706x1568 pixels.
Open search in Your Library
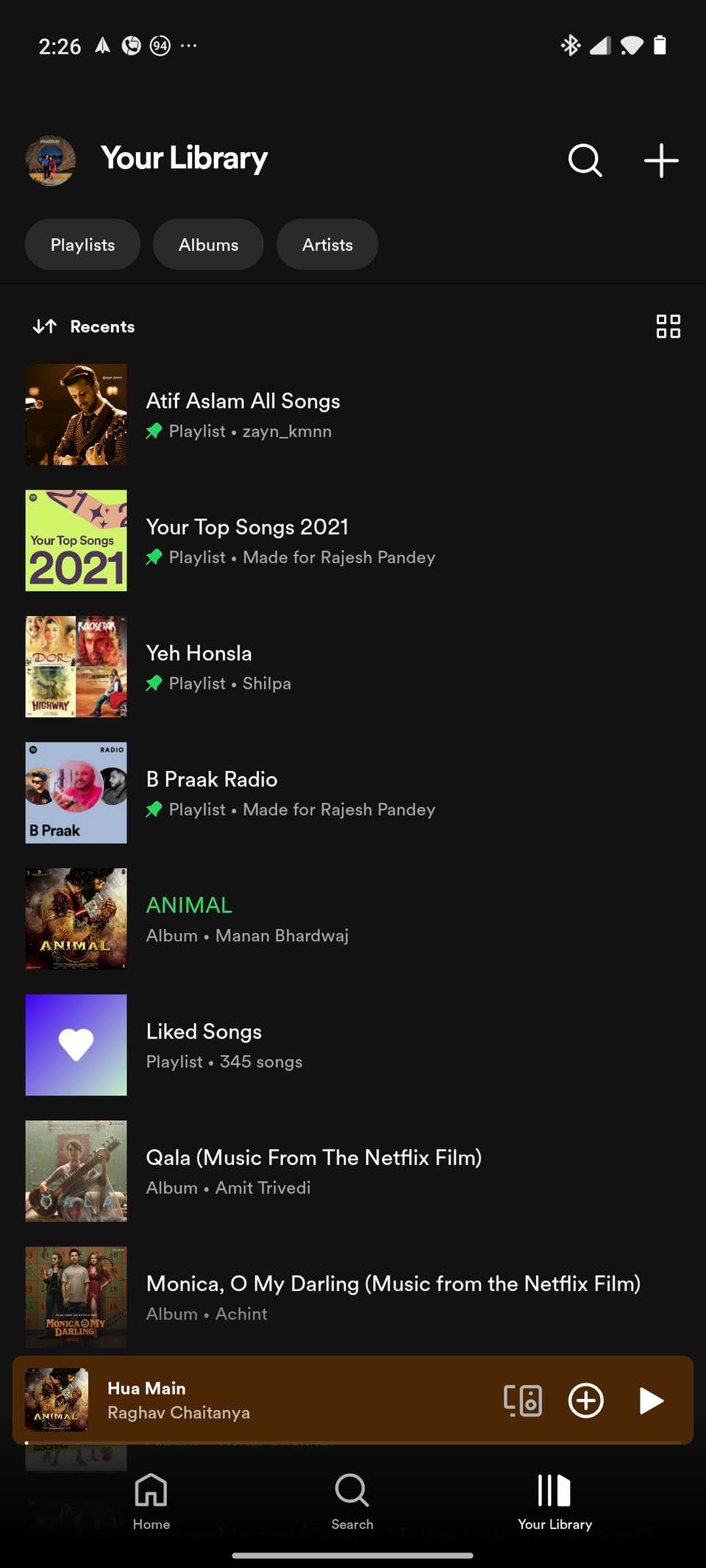click(x=585, y=161)
